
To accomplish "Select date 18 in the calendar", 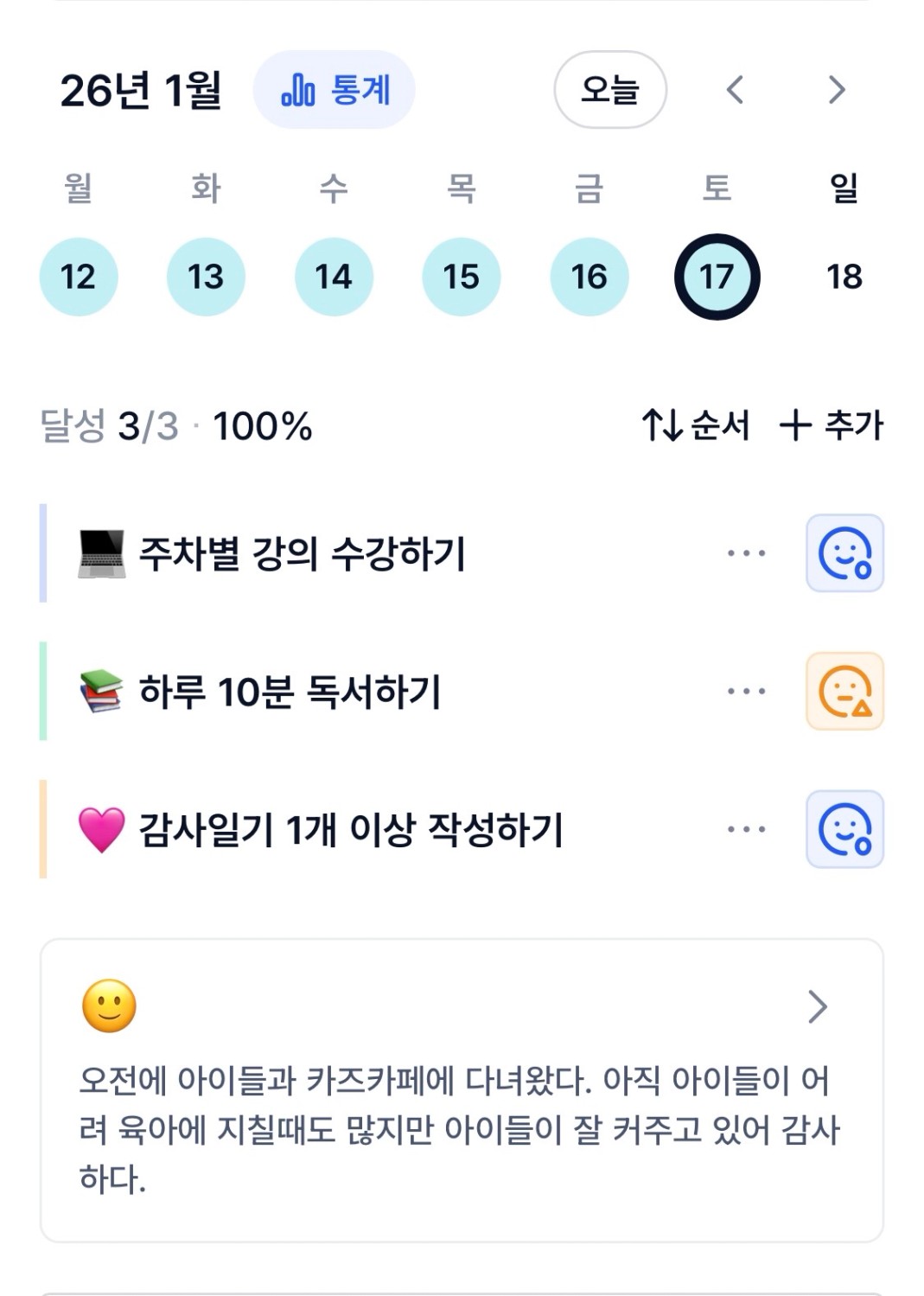I will pos(844,277).
